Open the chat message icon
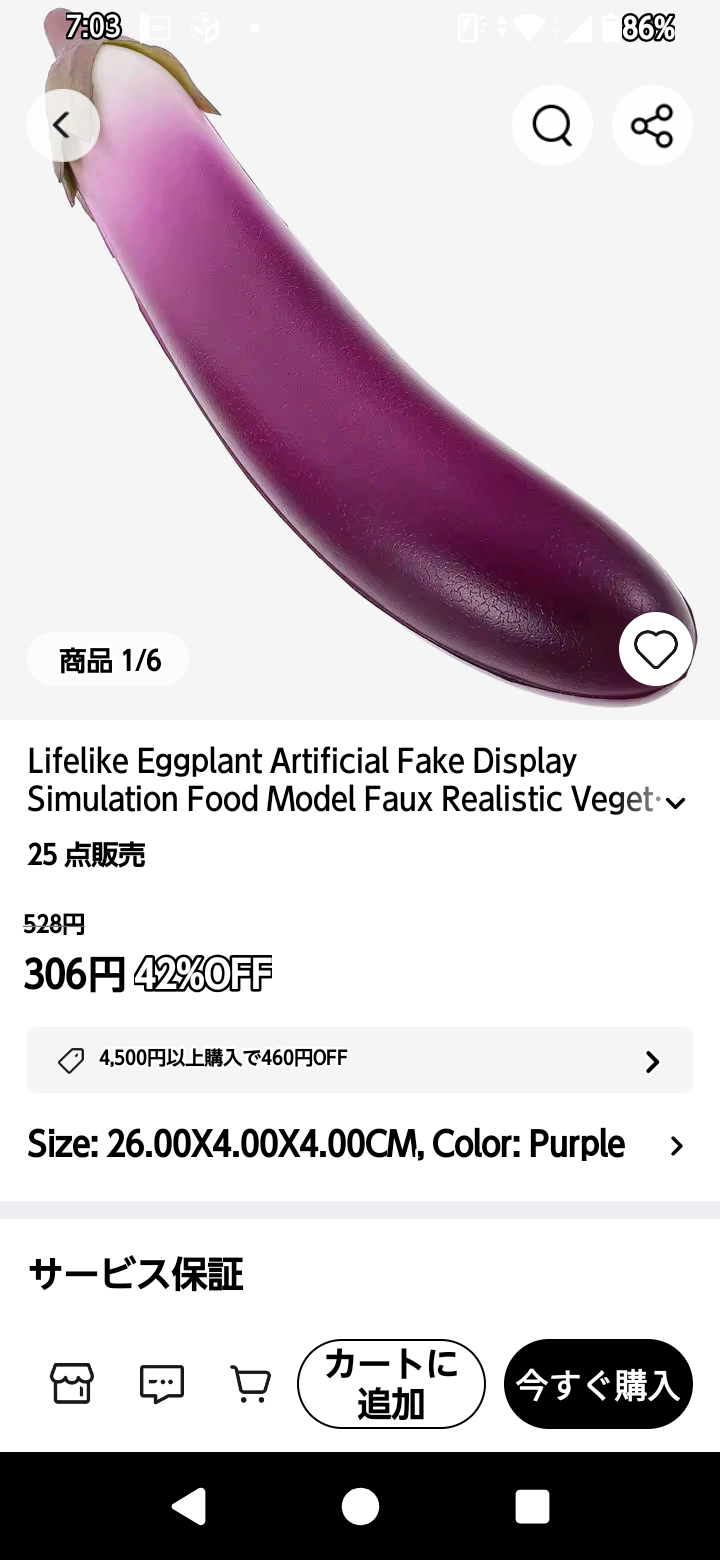720x1560 pixels. coord(161,1384)
